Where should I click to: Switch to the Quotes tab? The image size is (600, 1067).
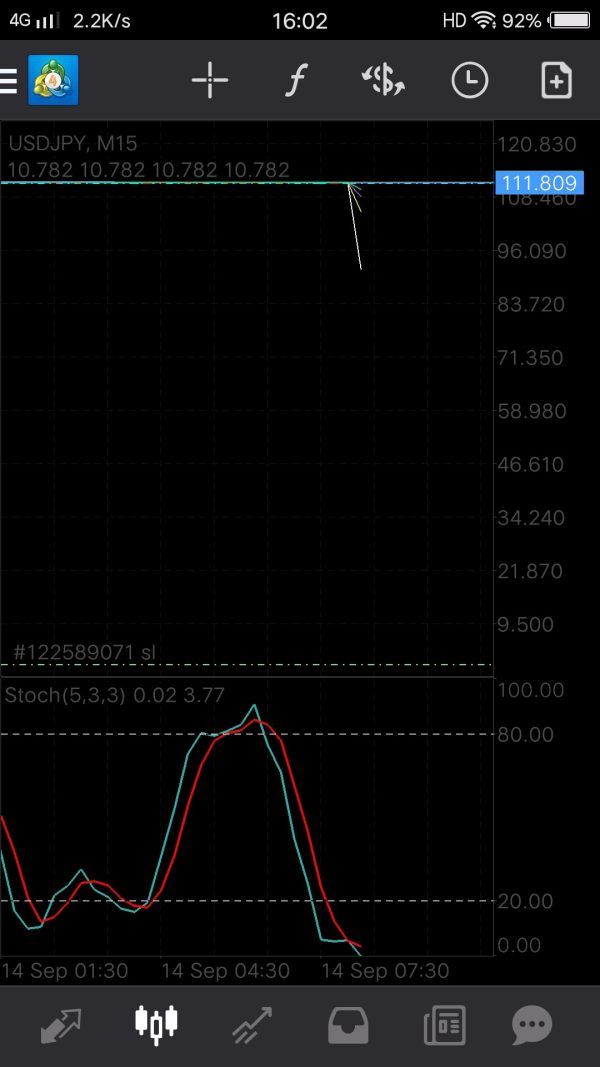pyautogui.click(x=61, y=1025)
